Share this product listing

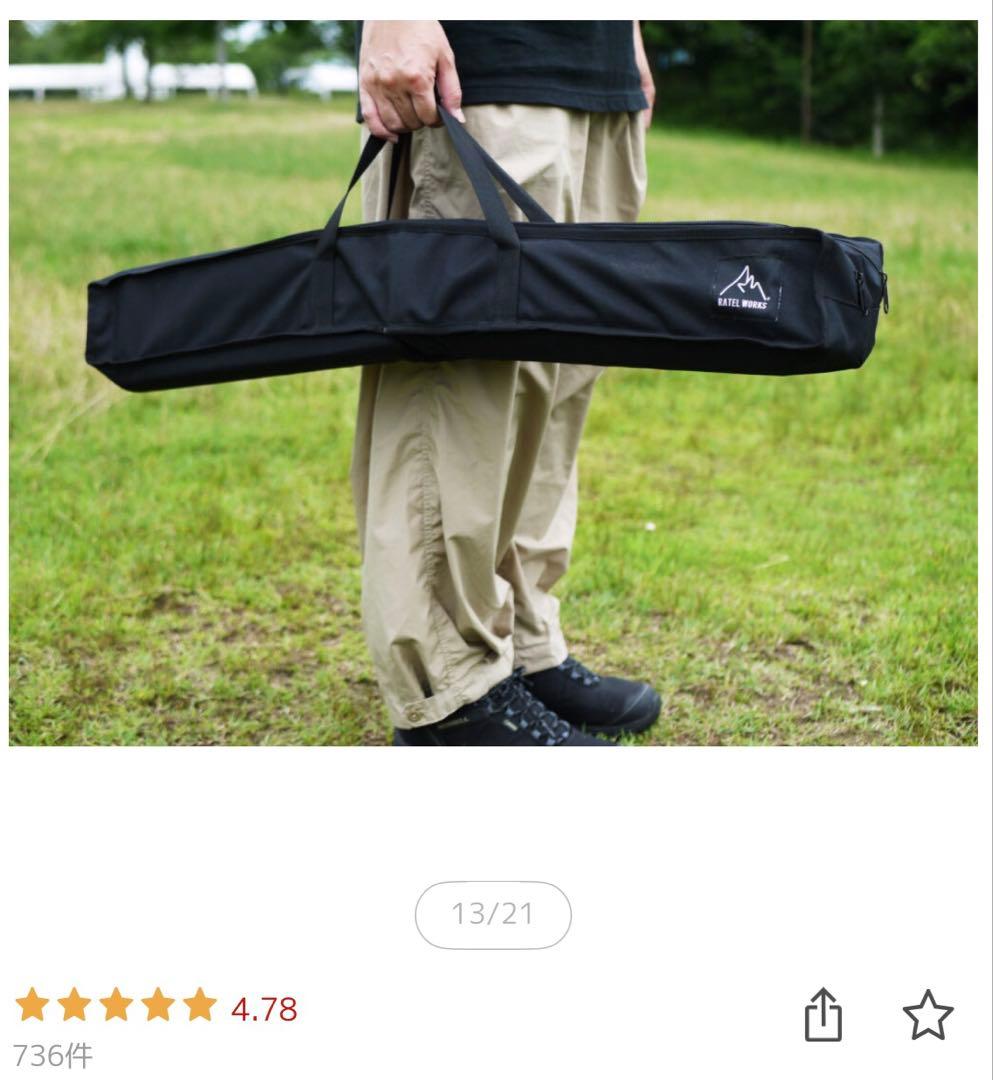point(823,1015)
